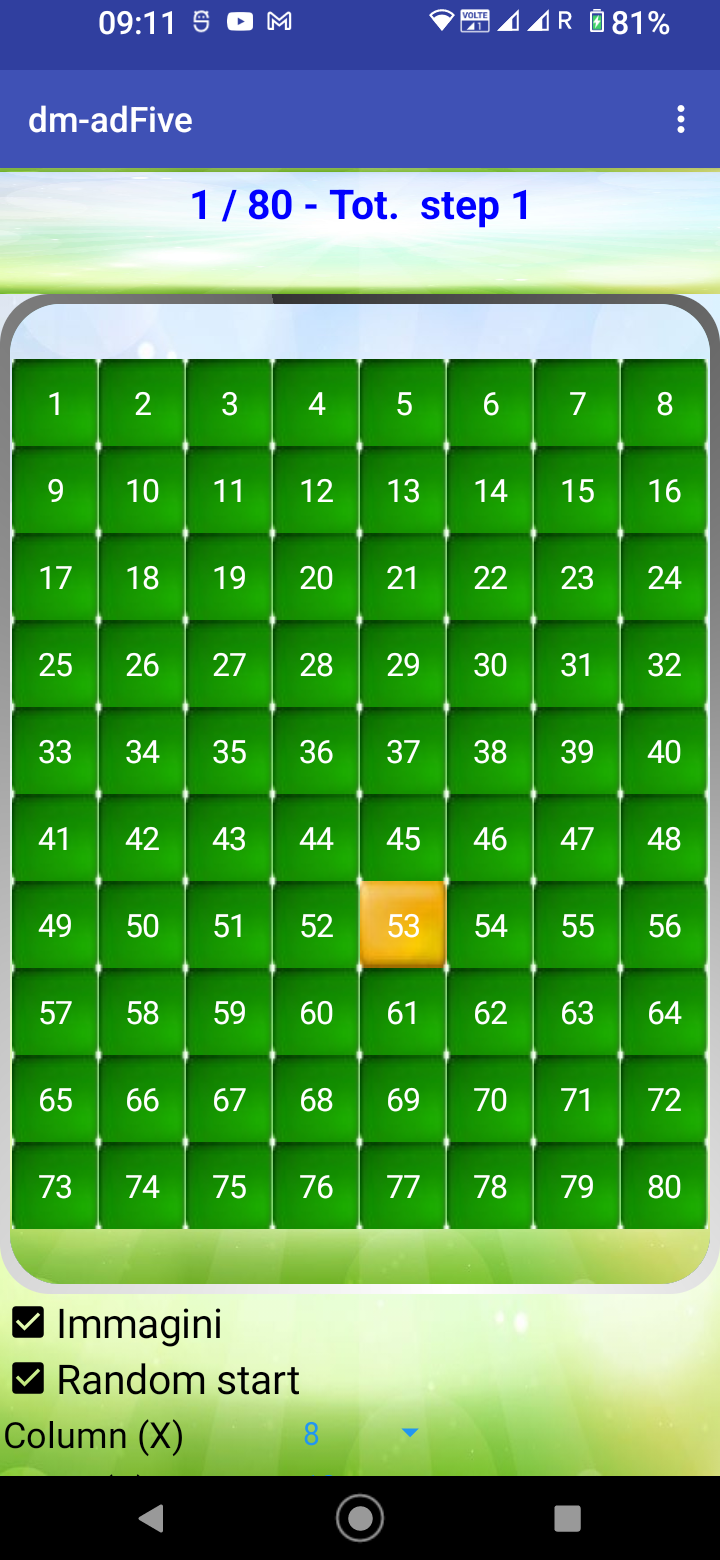Select grid cell 80
Viewport: 720px width, 1560px height.
coord(664,1187)
